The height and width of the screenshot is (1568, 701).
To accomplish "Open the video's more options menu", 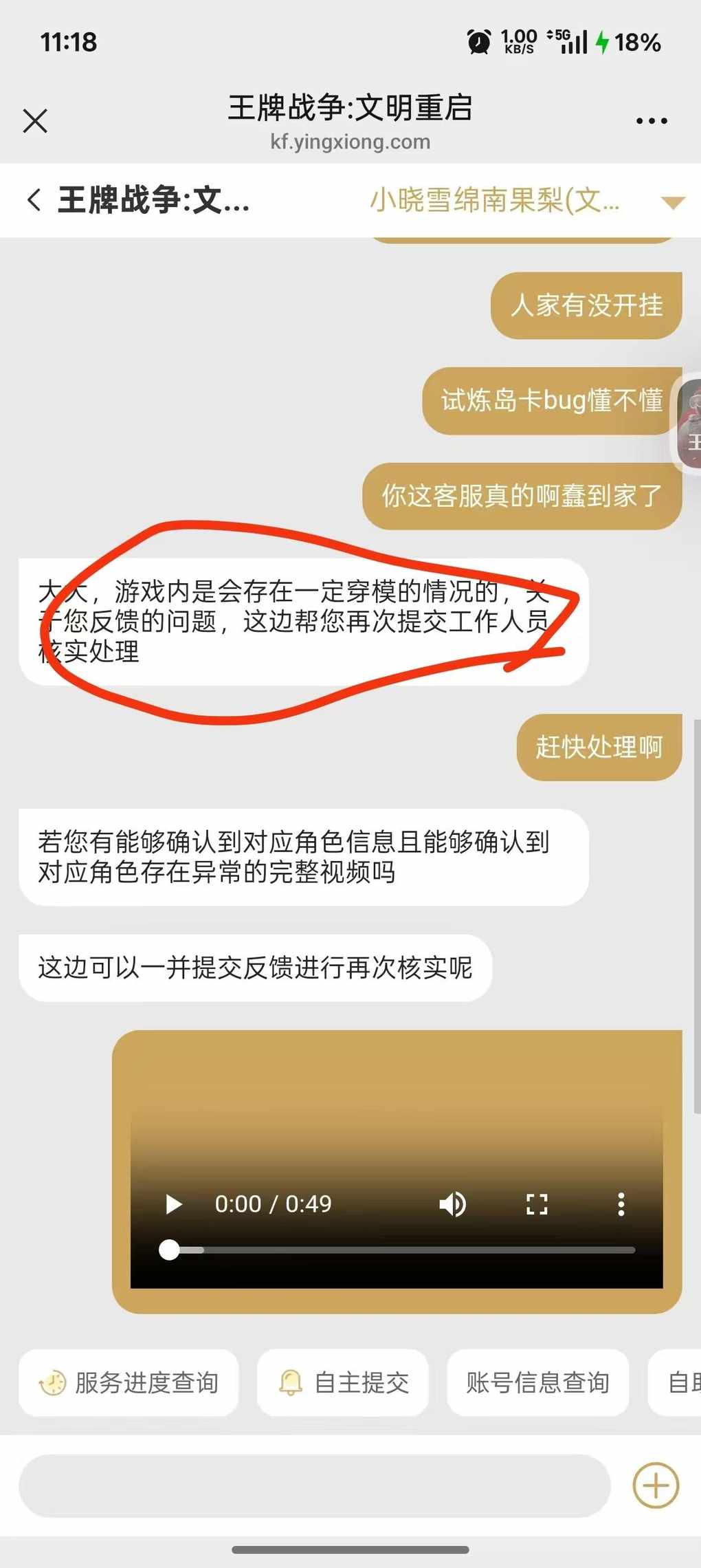I will point(621,1204).
